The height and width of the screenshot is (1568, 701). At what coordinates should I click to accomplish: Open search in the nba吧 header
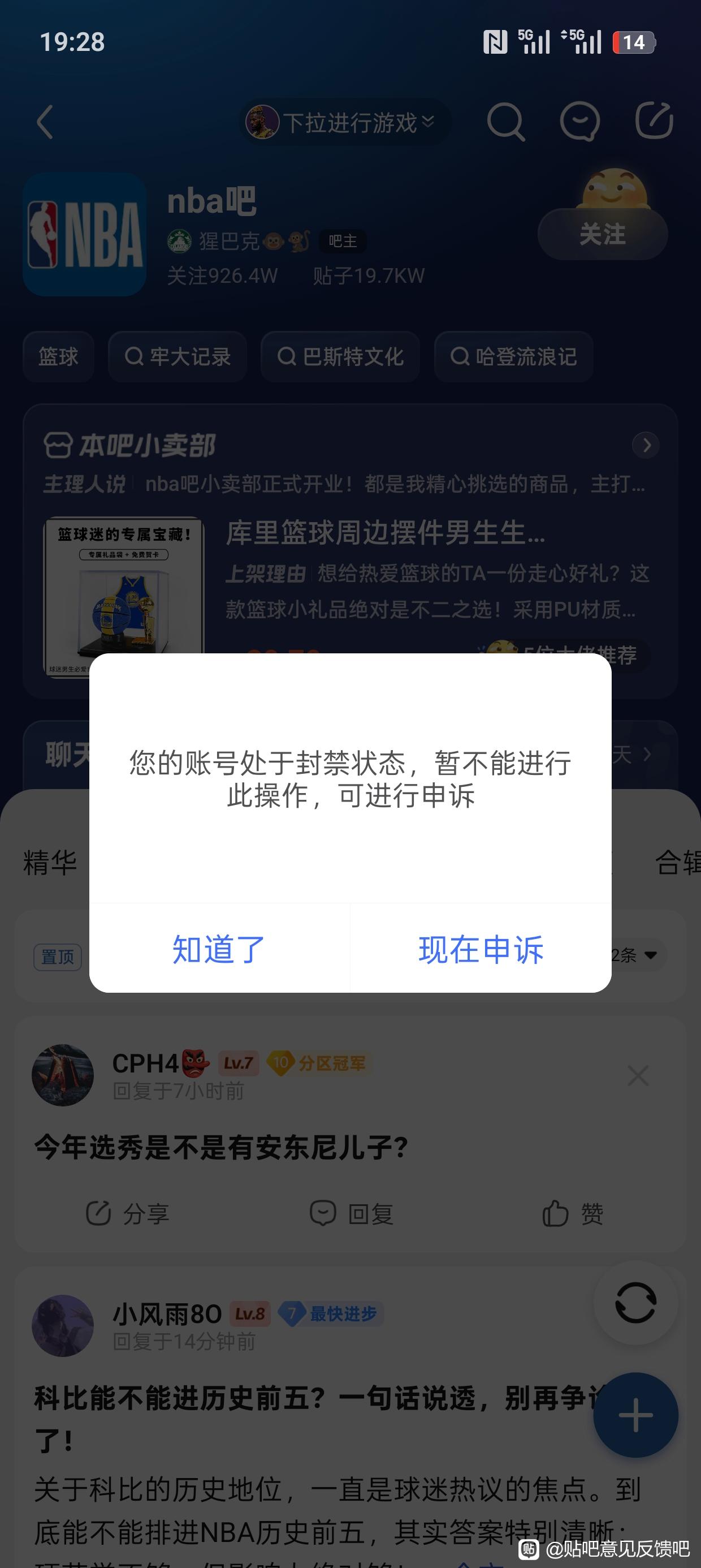505,122
